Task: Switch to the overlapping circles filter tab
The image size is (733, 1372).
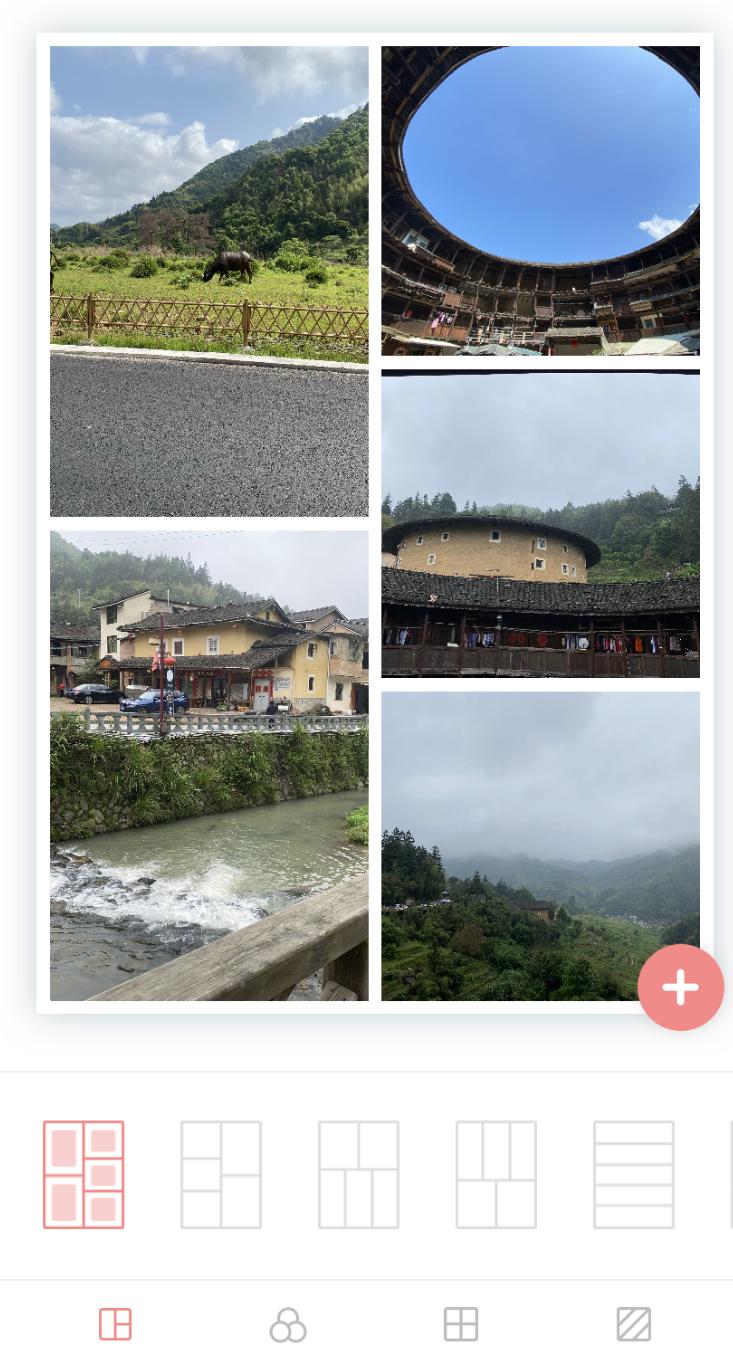Action: pos(288,1324)
